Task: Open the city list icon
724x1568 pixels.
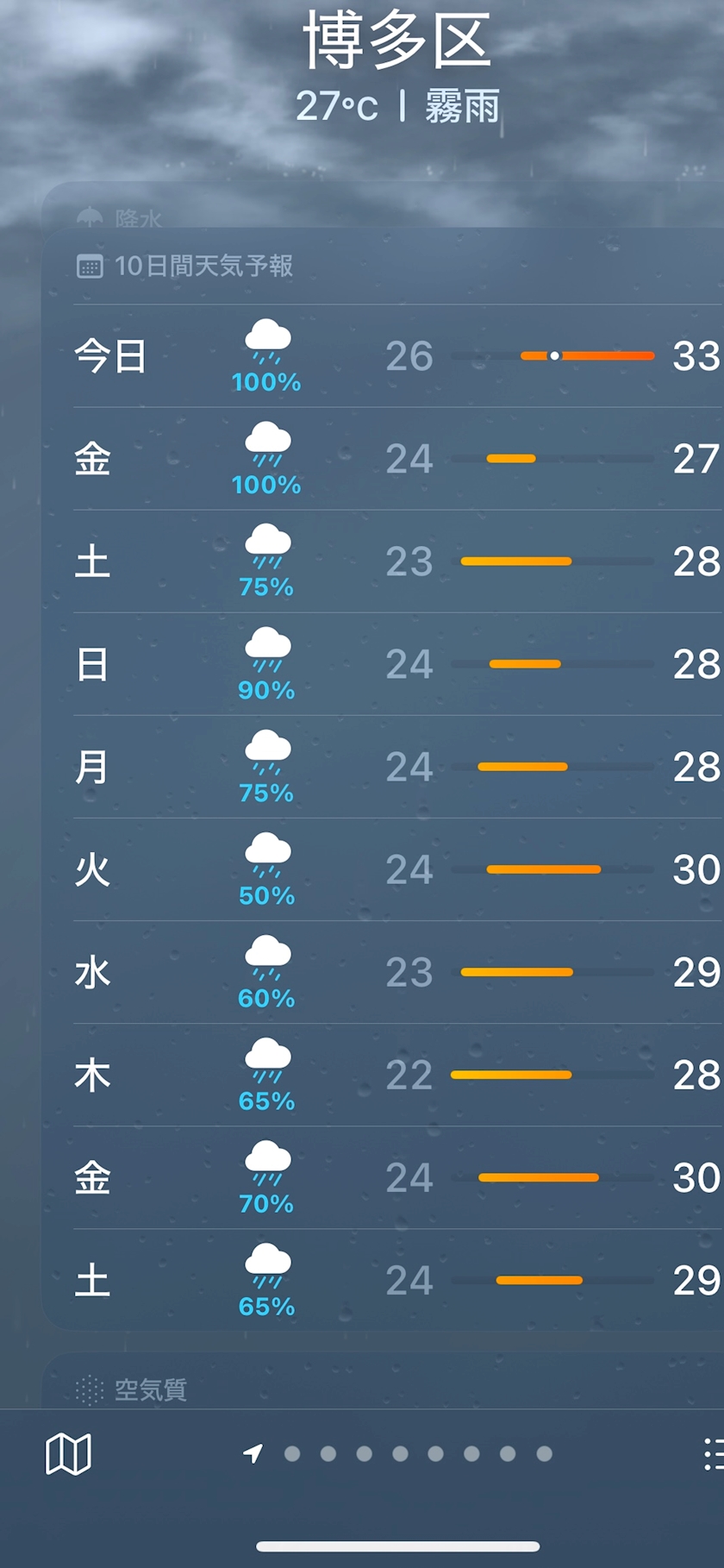Action: click(x=714, y=1454)
